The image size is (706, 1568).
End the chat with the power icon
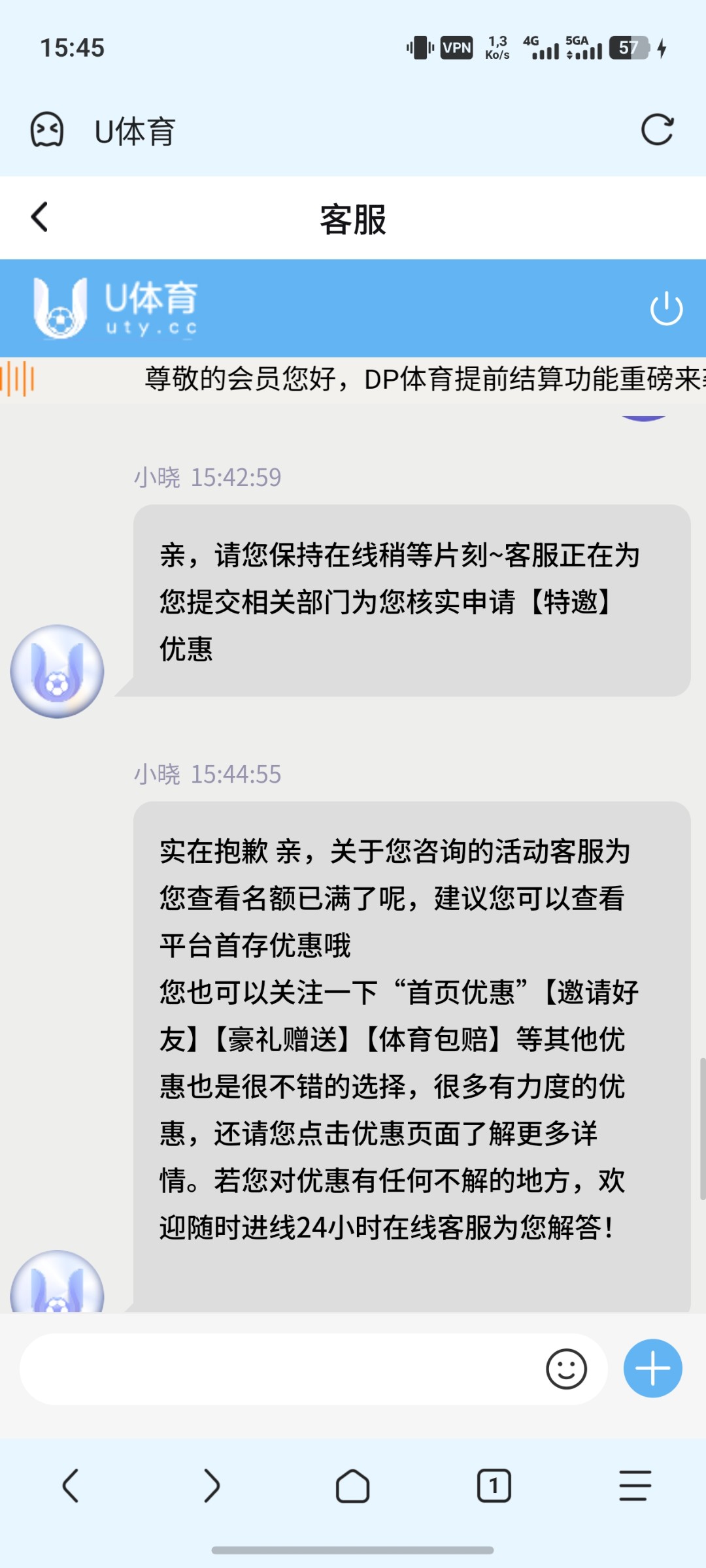click(666, 308)
